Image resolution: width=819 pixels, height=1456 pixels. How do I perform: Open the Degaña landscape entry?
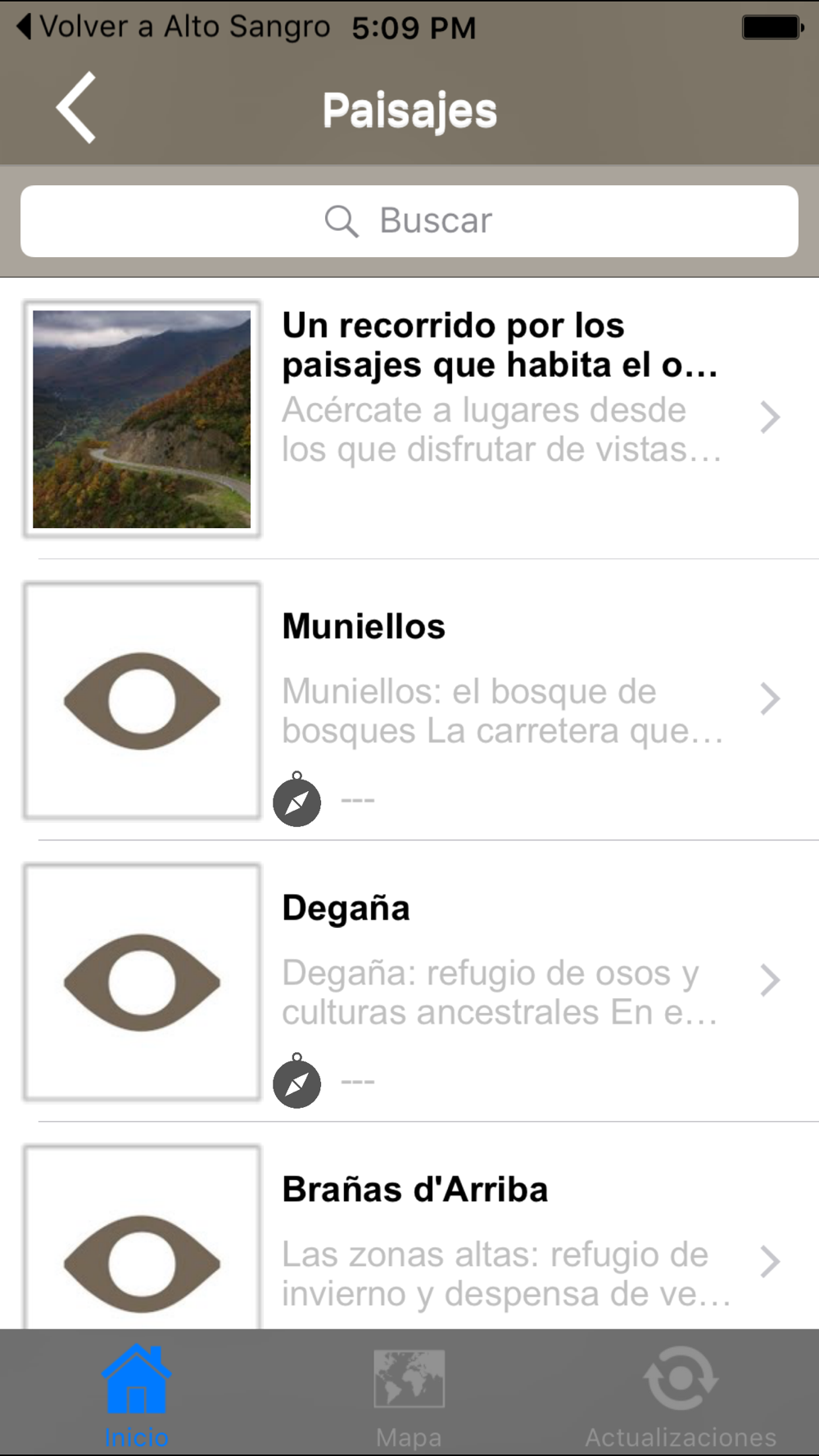[409, 981]
